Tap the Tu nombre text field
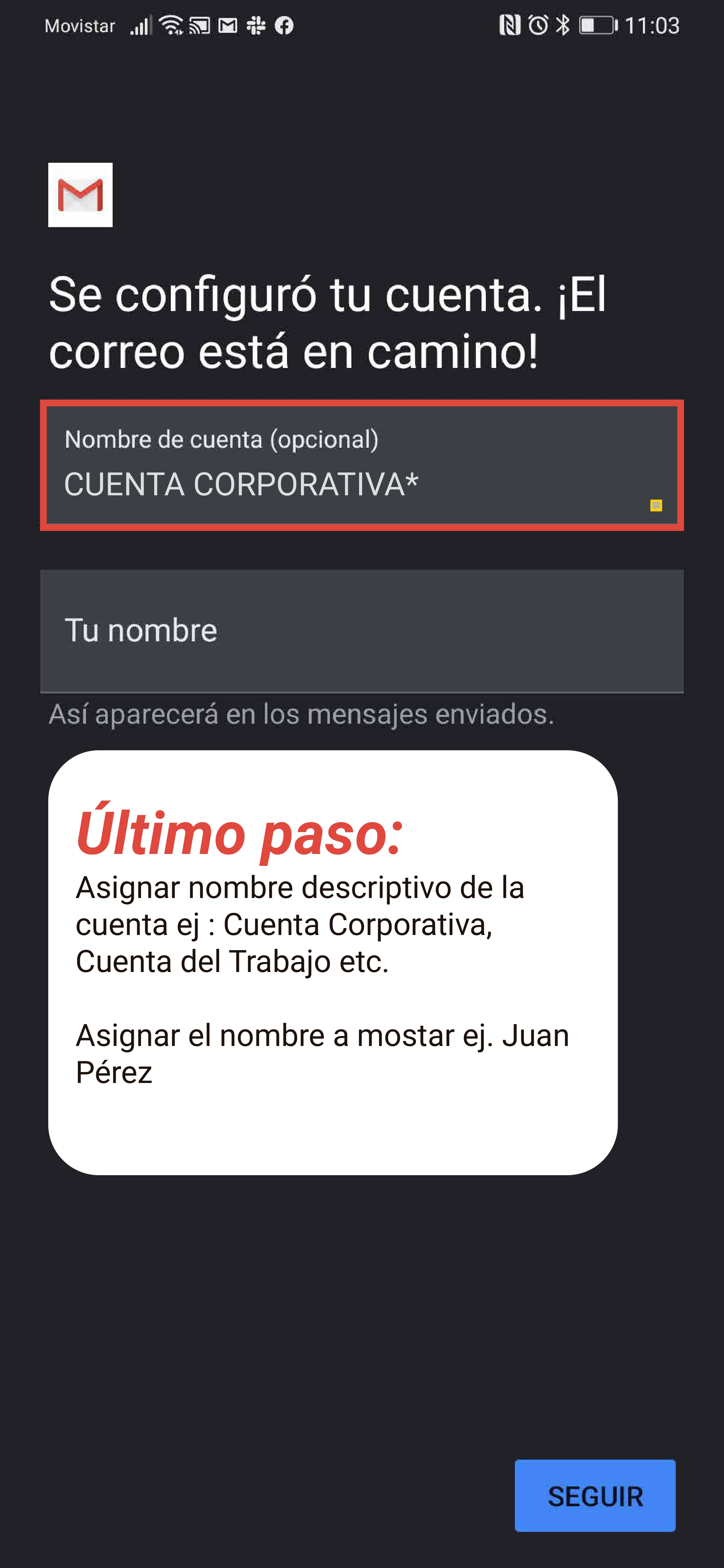The width and height of the screenshot is (724, 1568). (362, 631)
